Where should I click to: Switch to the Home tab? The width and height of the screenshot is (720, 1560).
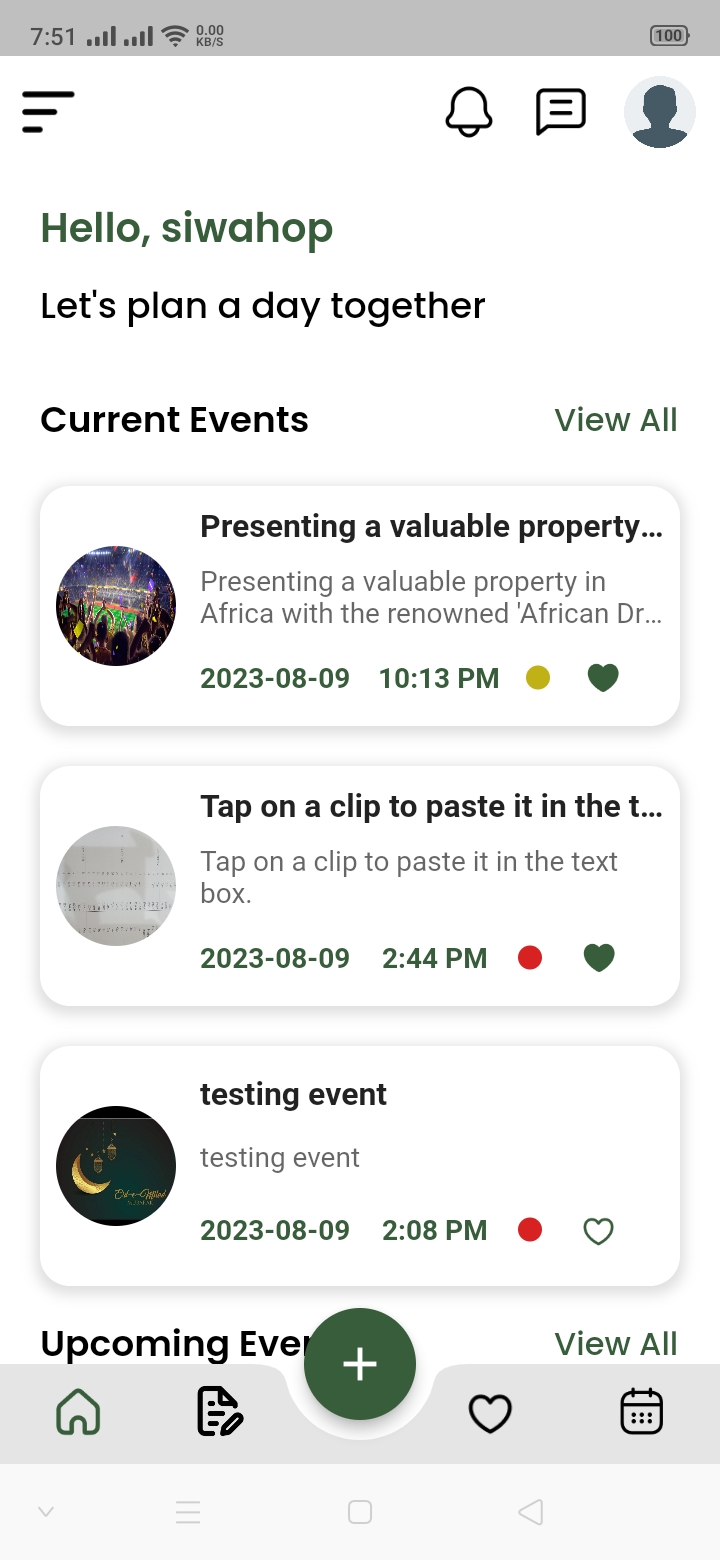(x=79, y=1413)
